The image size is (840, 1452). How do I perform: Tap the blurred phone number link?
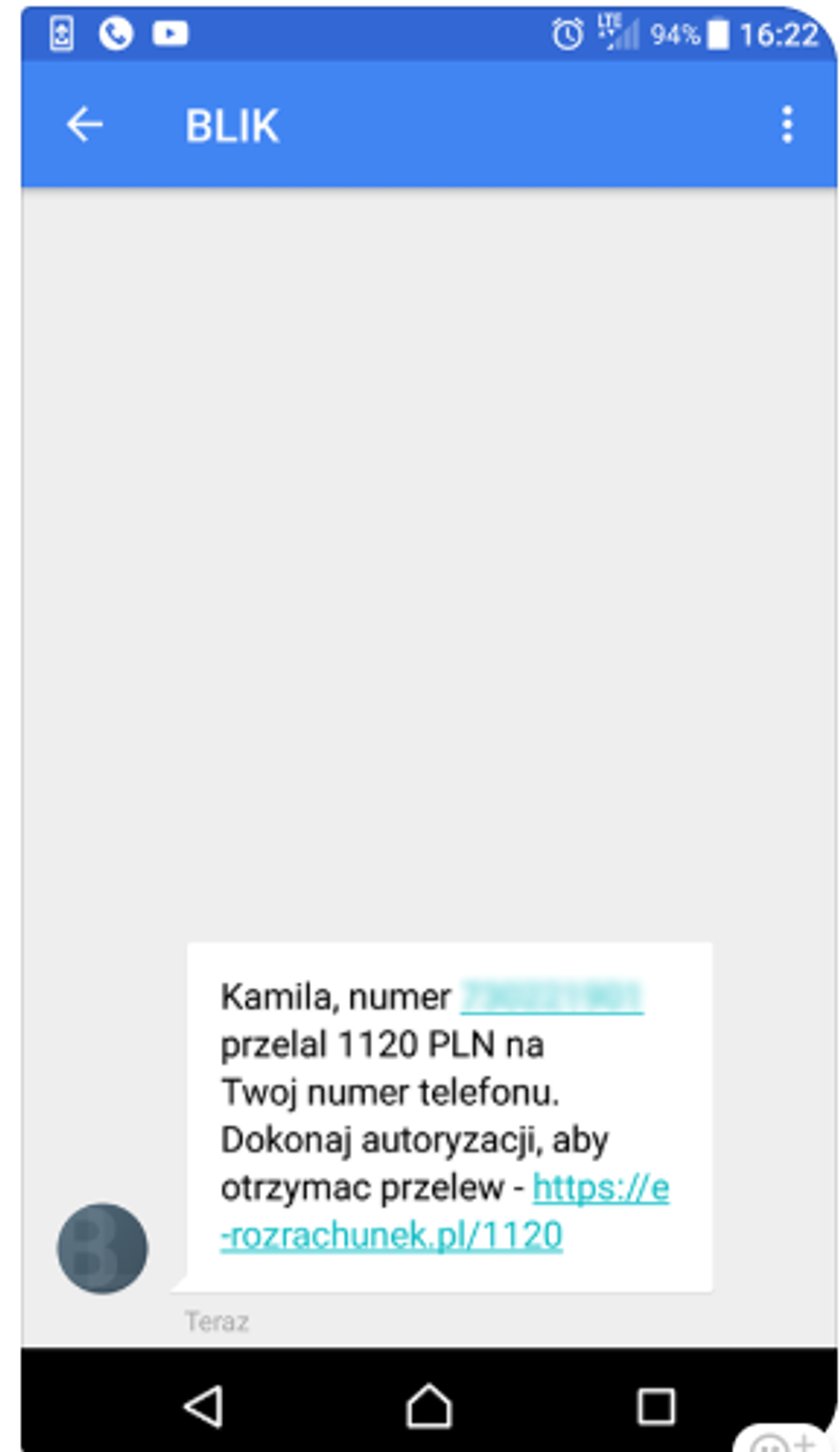coord(551,996)
